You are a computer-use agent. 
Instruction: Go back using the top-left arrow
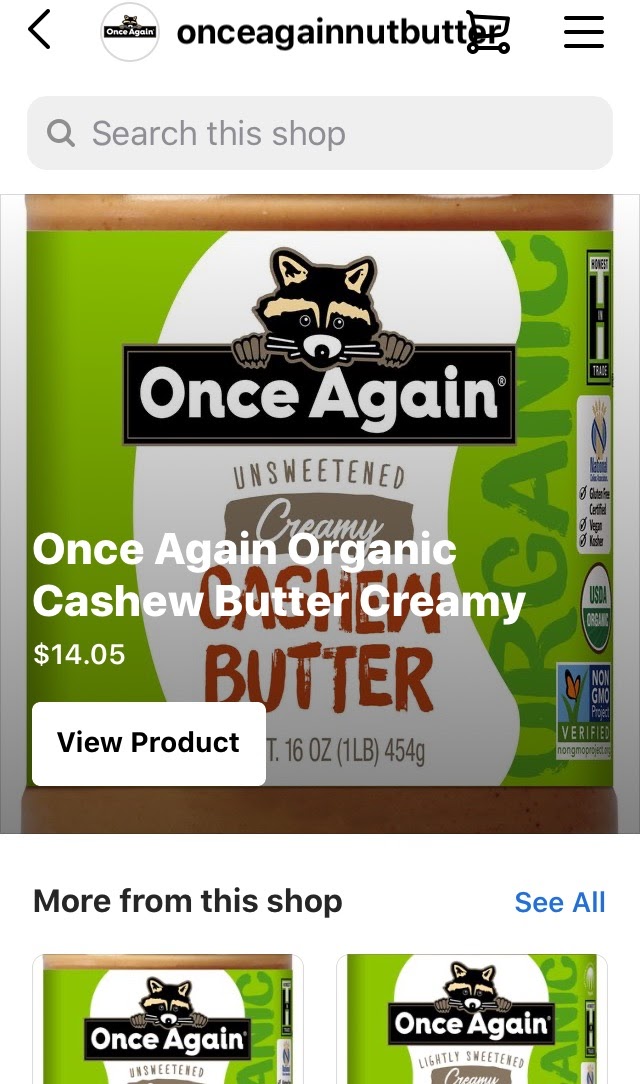coord(39,31)
